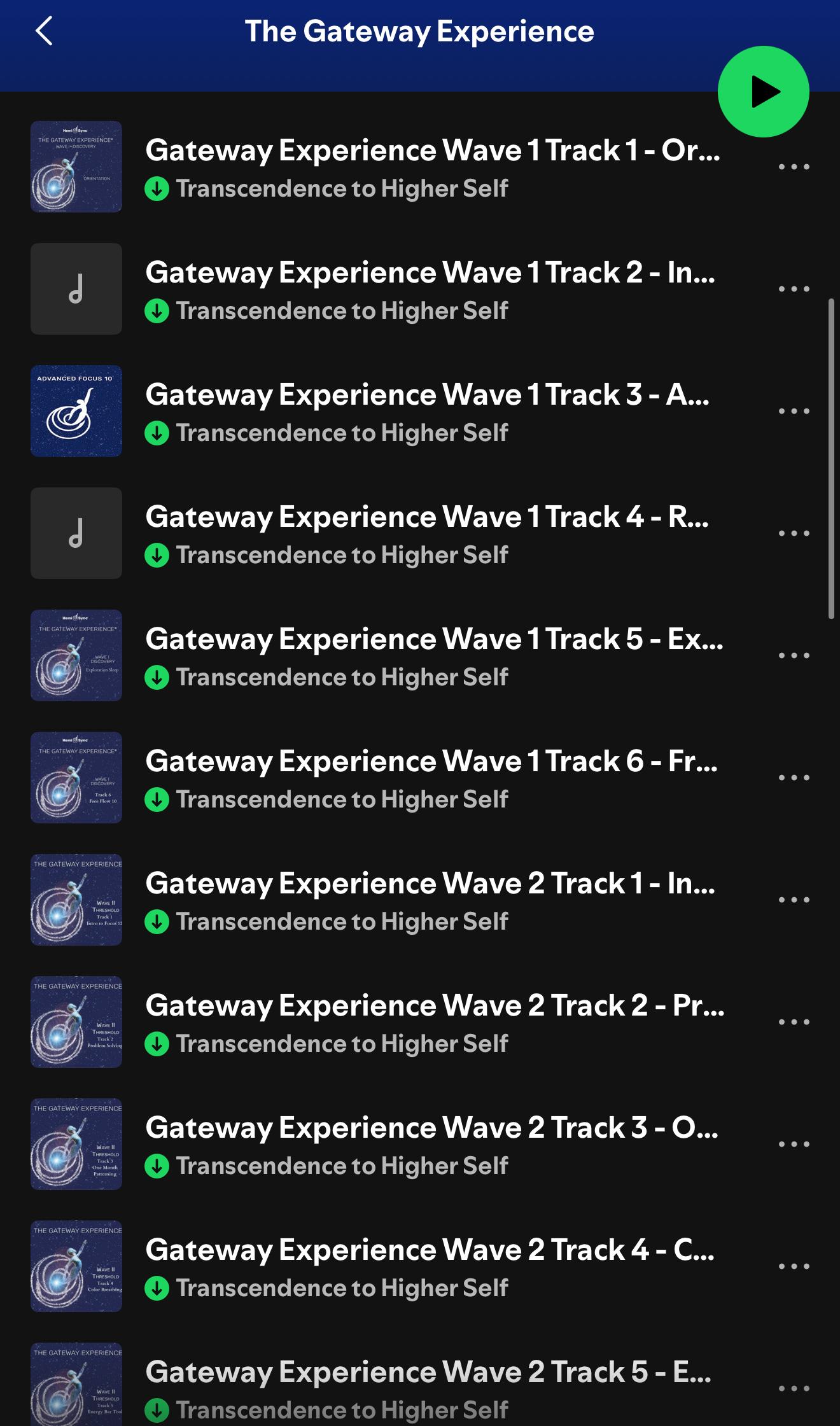Start Gateway Experience Wave 2 Track 2
The height and width of the screenshot is (1426, 840).
coord(434,1007)
